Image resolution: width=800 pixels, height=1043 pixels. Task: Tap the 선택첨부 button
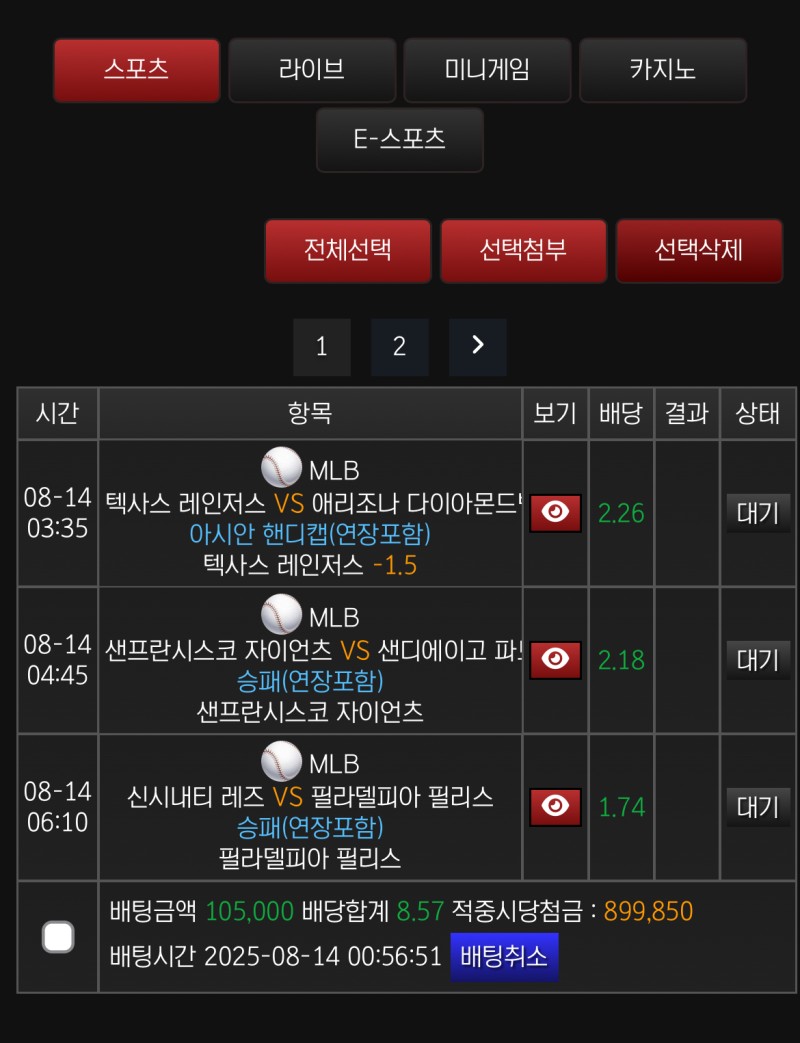coord(523,251)
